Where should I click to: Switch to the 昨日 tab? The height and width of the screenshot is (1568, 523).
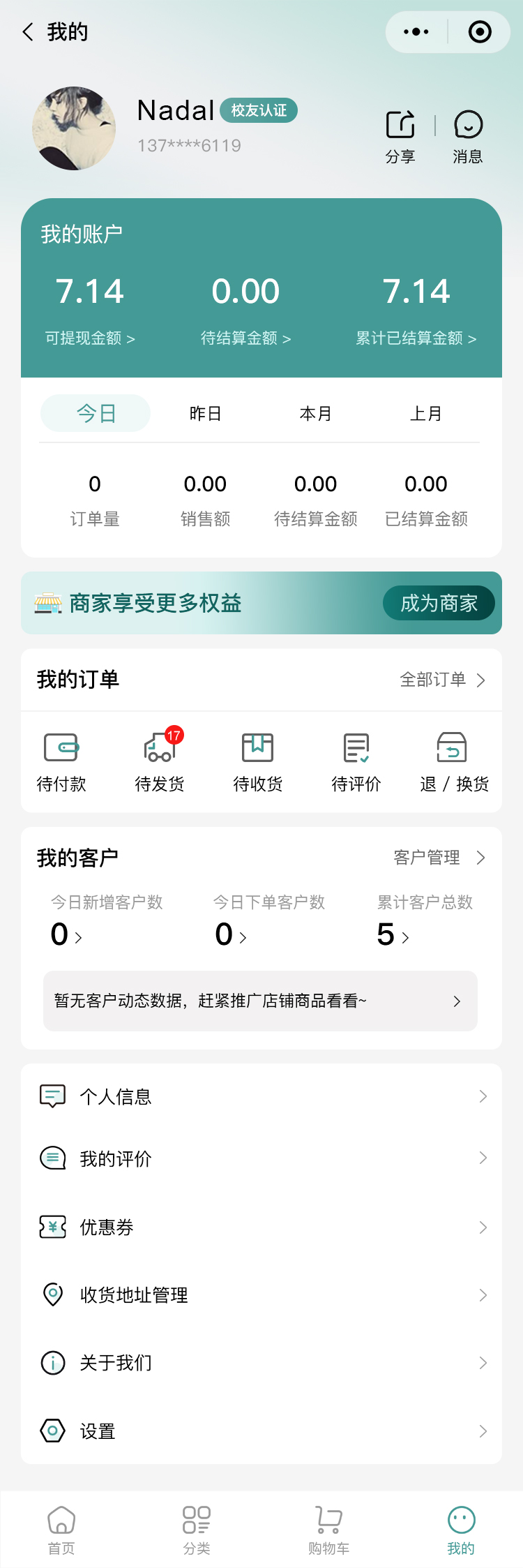(x=205, y=414)
